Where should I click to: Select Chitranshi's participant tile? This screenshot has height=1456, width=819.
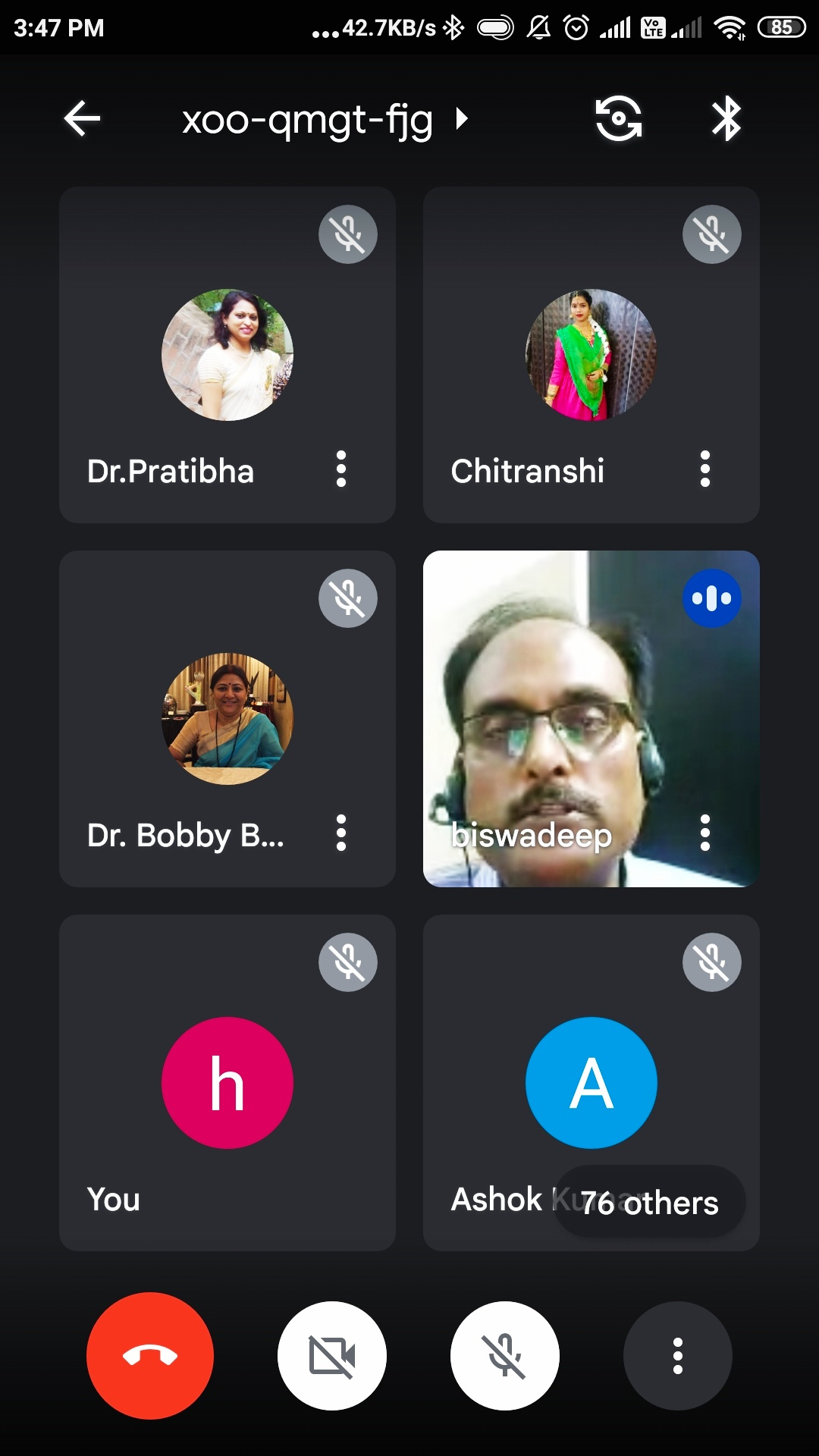591,354
